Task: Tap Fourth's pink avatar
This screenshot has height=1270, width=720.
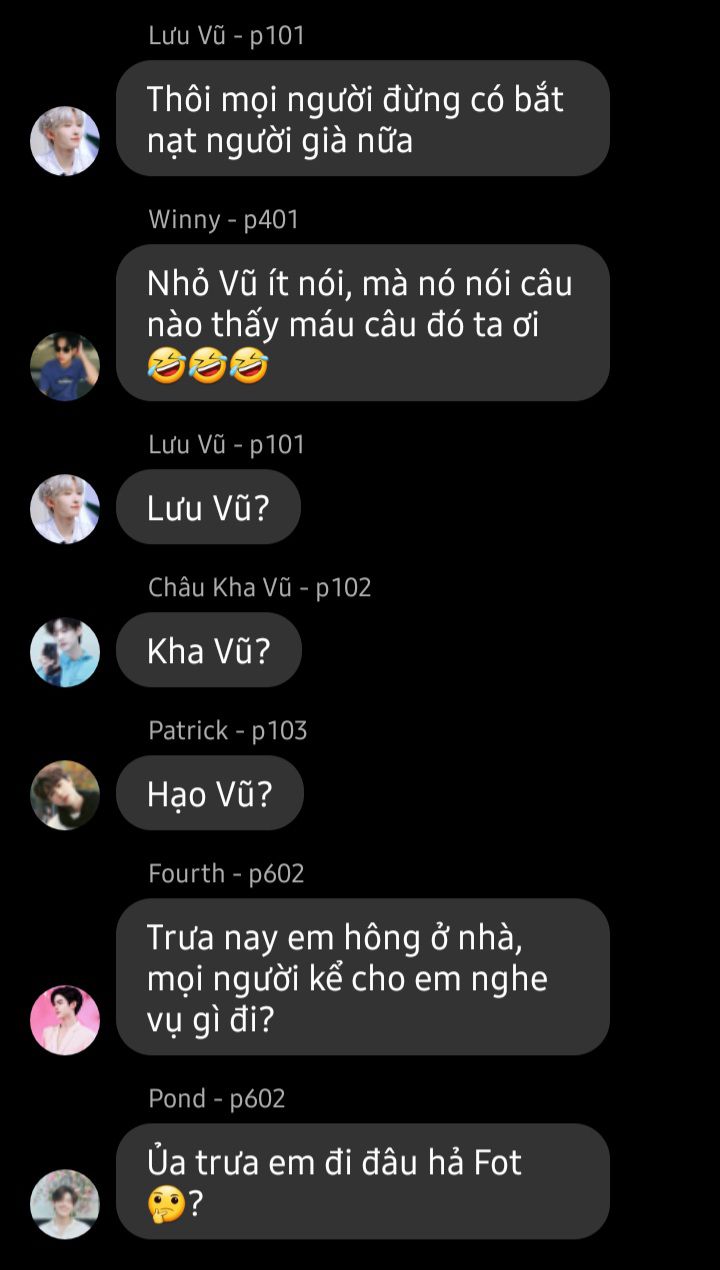Action: click(x=65, y=1020)
